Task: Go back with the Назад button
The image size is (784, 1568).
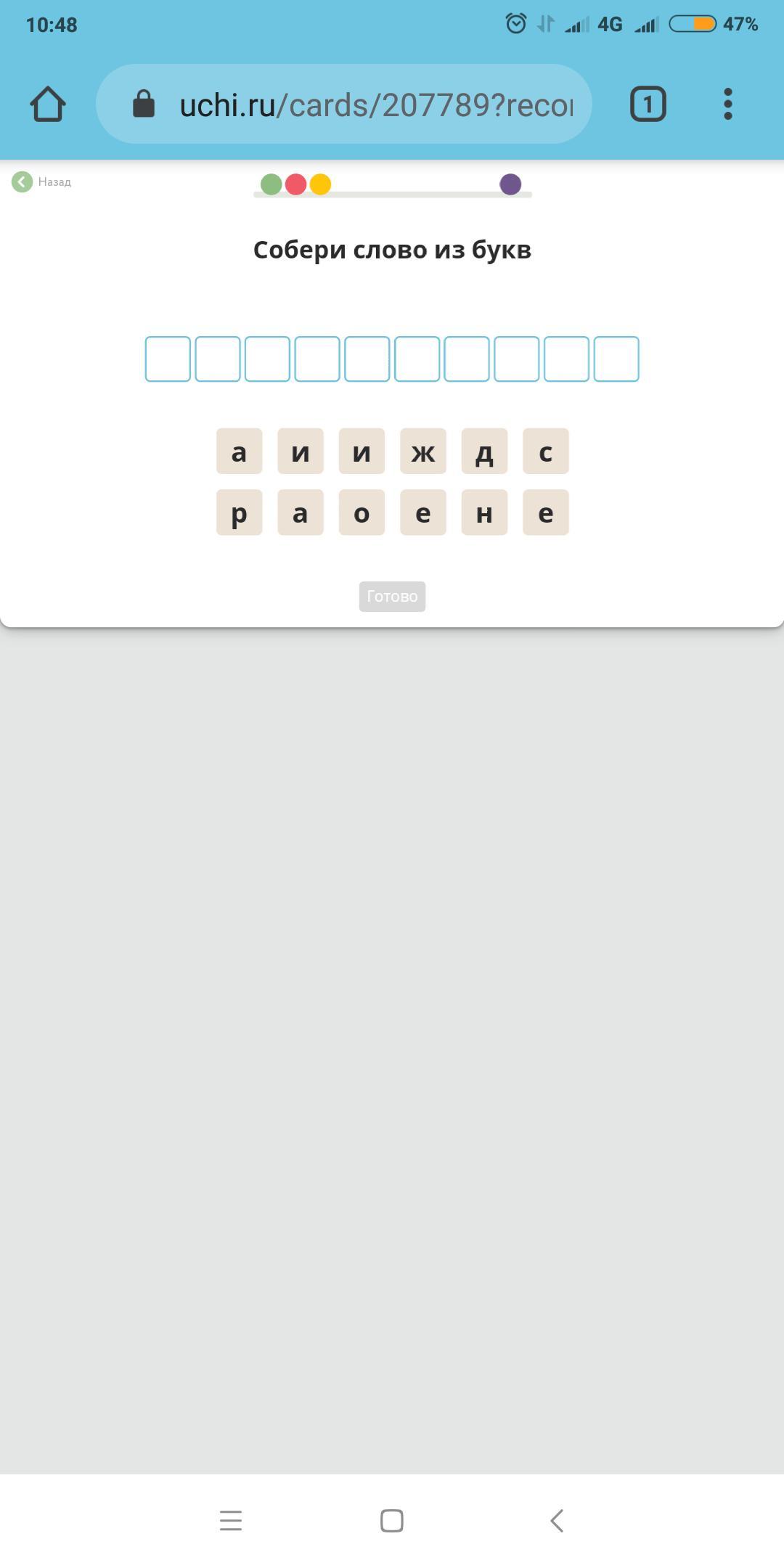Action: click(41, 181)
